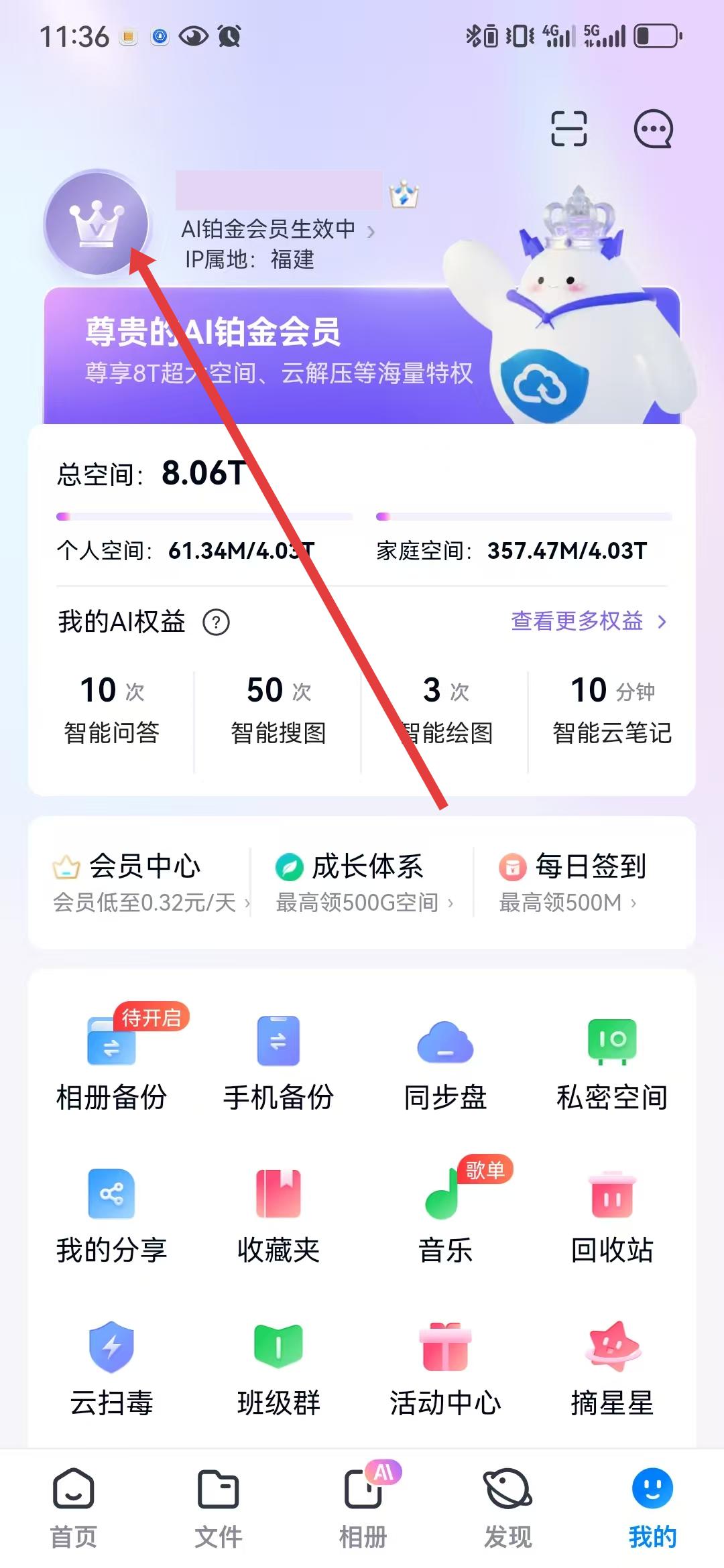Image resolution: width=724 pixels, height=1568 pixels.
Task: Enter 私密空间 private space
Action: coord(611,1063)
